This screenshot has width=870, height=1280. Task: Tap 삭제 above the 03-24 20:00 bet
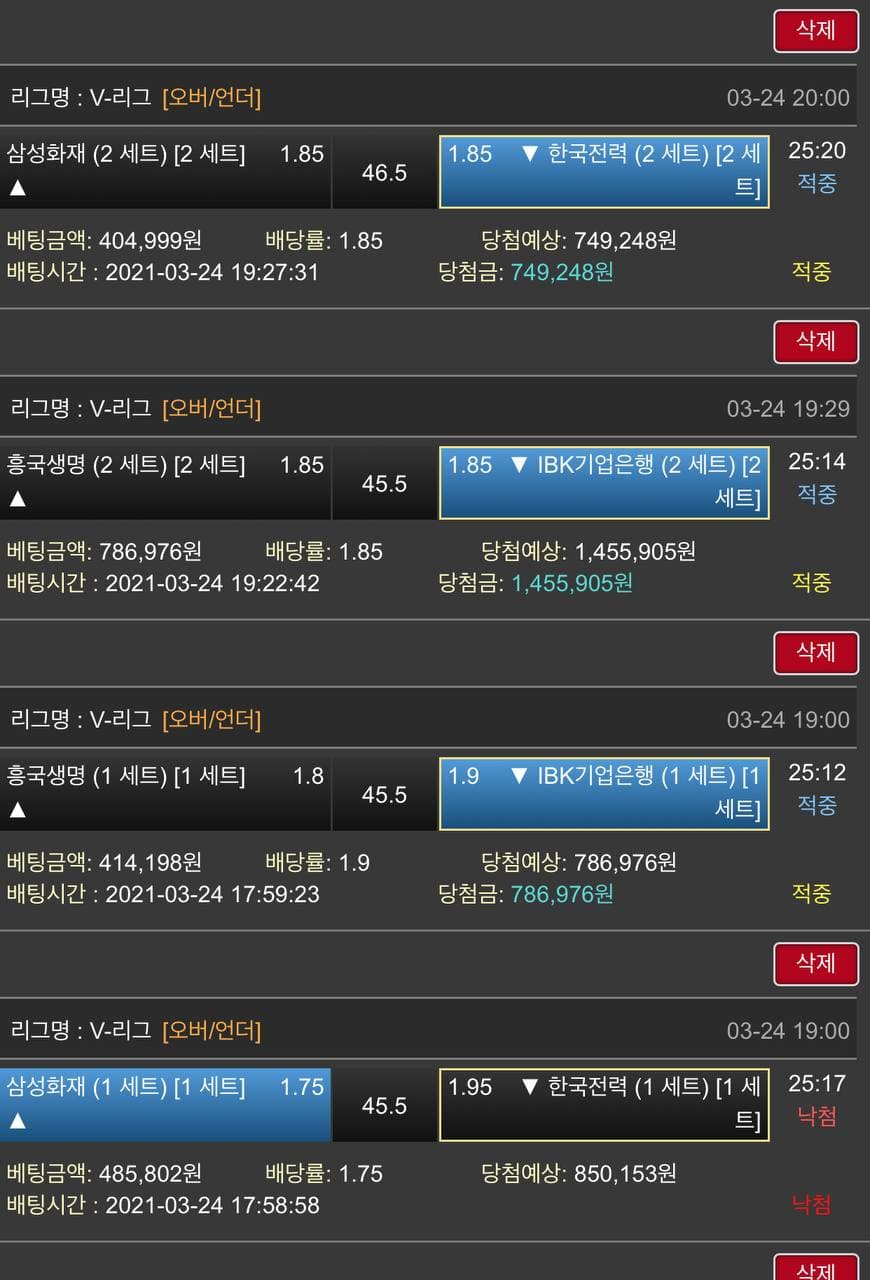point(815,30)
